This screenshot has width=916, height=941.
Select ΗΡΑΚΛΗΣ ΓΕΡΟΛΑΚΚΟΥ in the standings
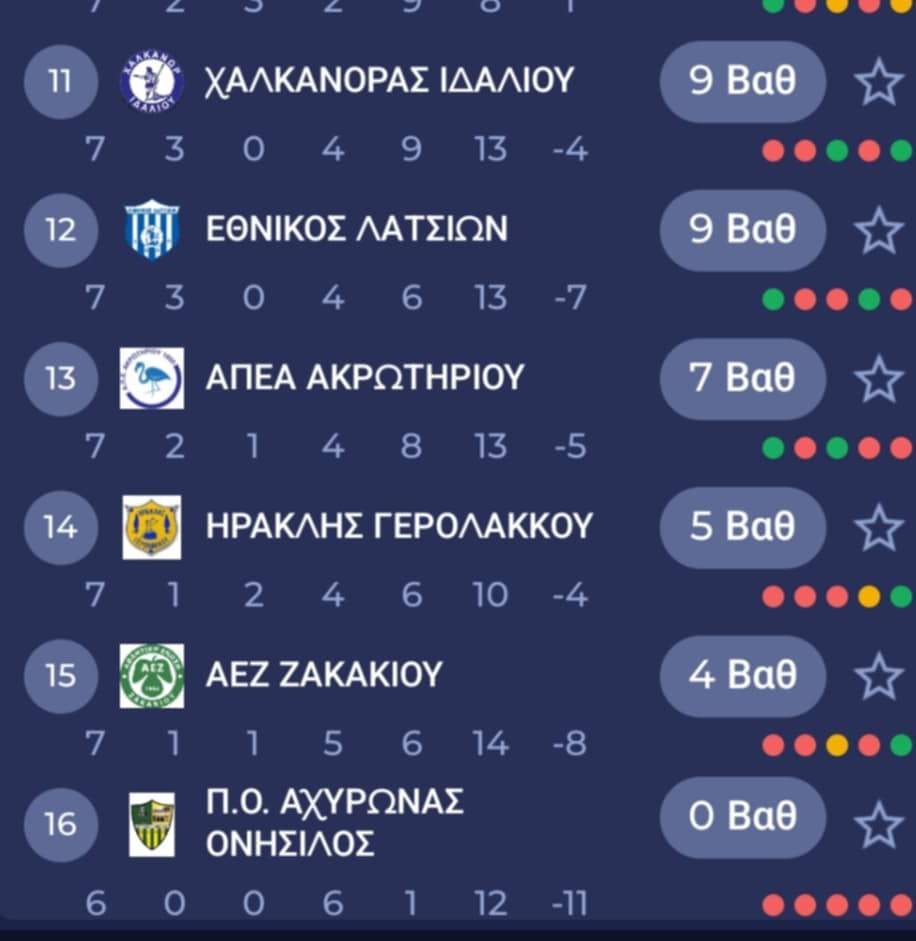pyautogui.click(x=398, y=526)
